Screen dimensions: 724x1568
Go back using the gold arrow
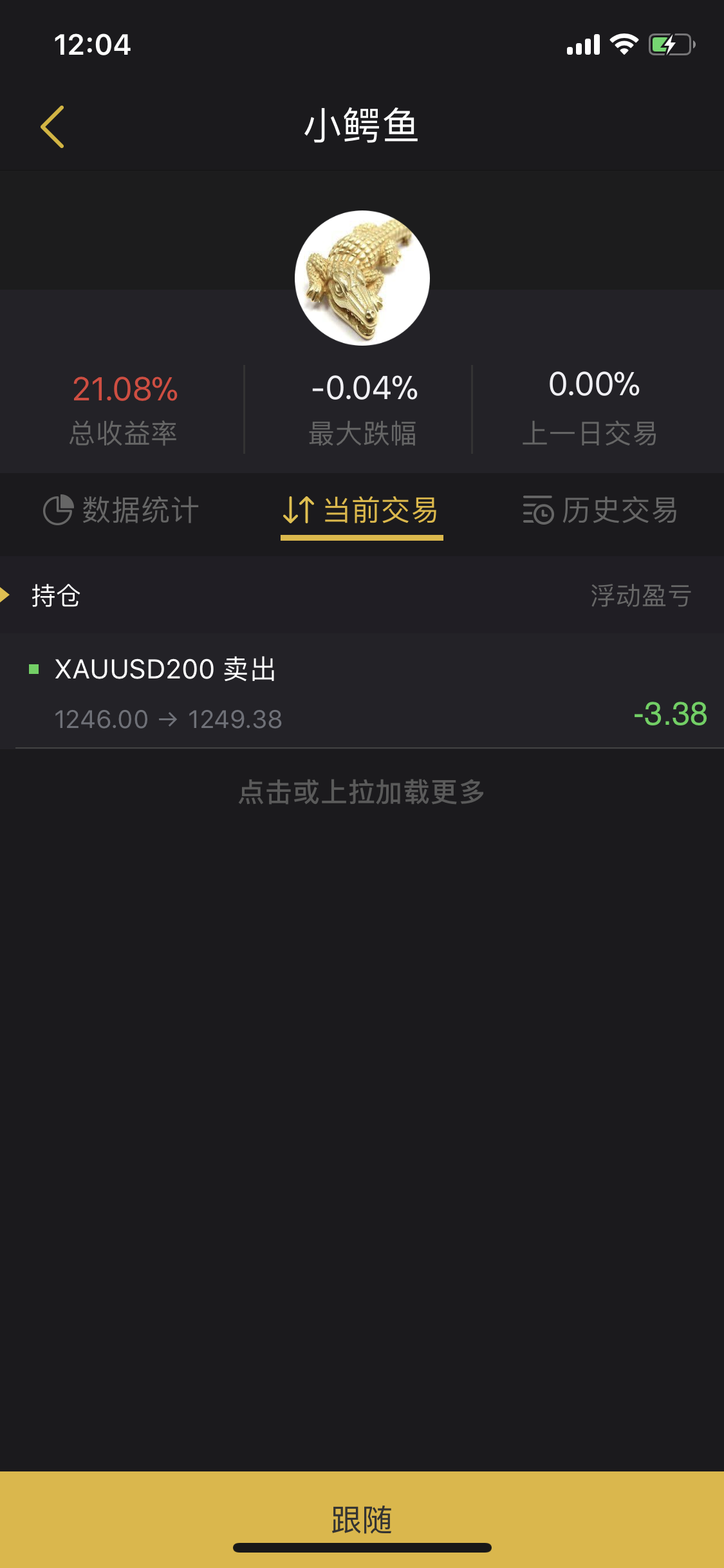click(x=52, y=127)
